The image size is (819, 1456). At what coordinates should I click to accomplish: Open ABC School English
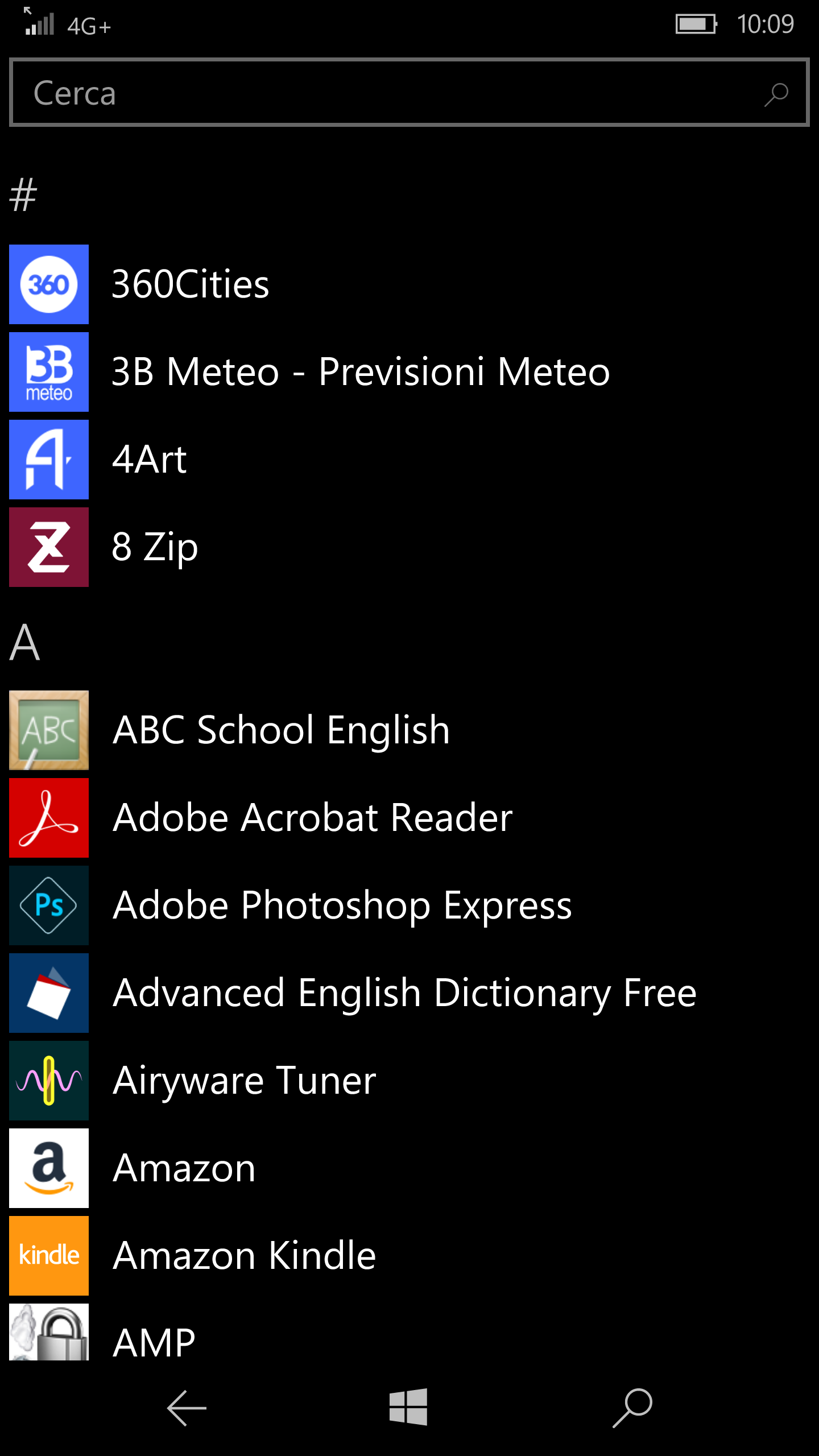coord(281,730)
